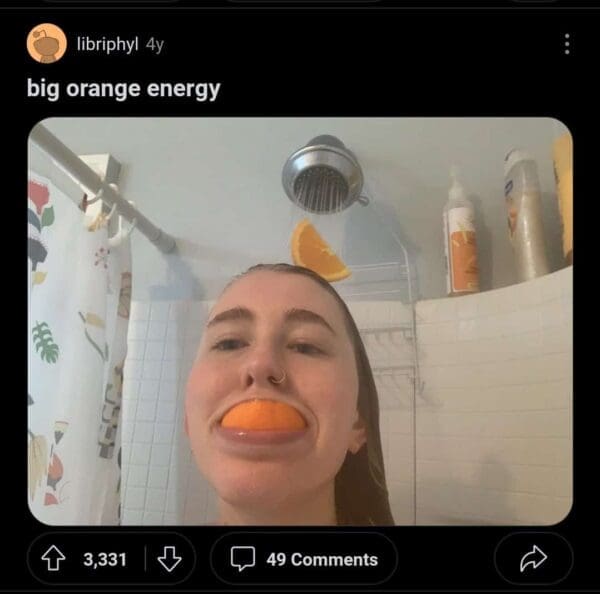Open the 49 Comments section
Viewport: 600px width, 594px height.
[x=304, y=559]
